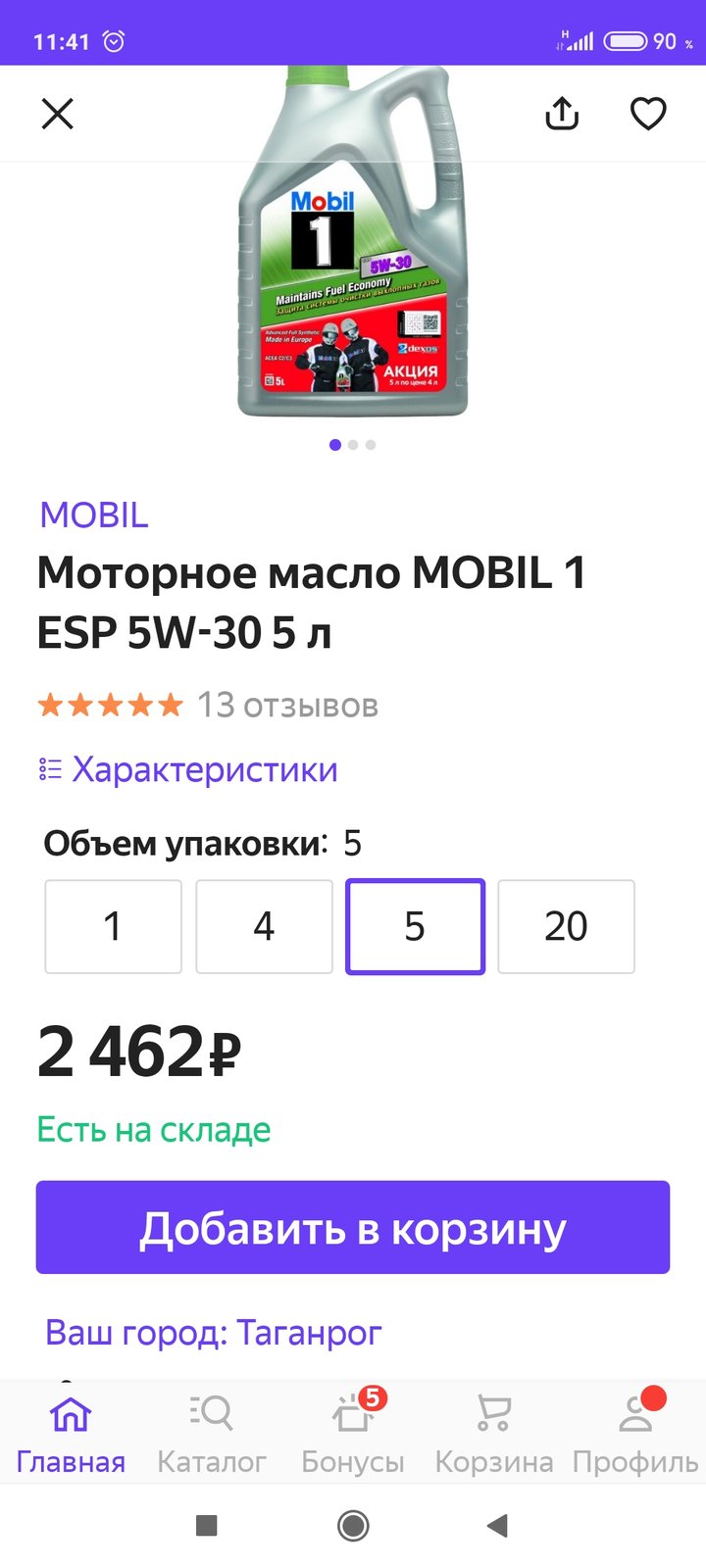The height and width of the screenshot is (1568, 706).
Task: Share this Mobil 1 product
Action: pos(562,114)
